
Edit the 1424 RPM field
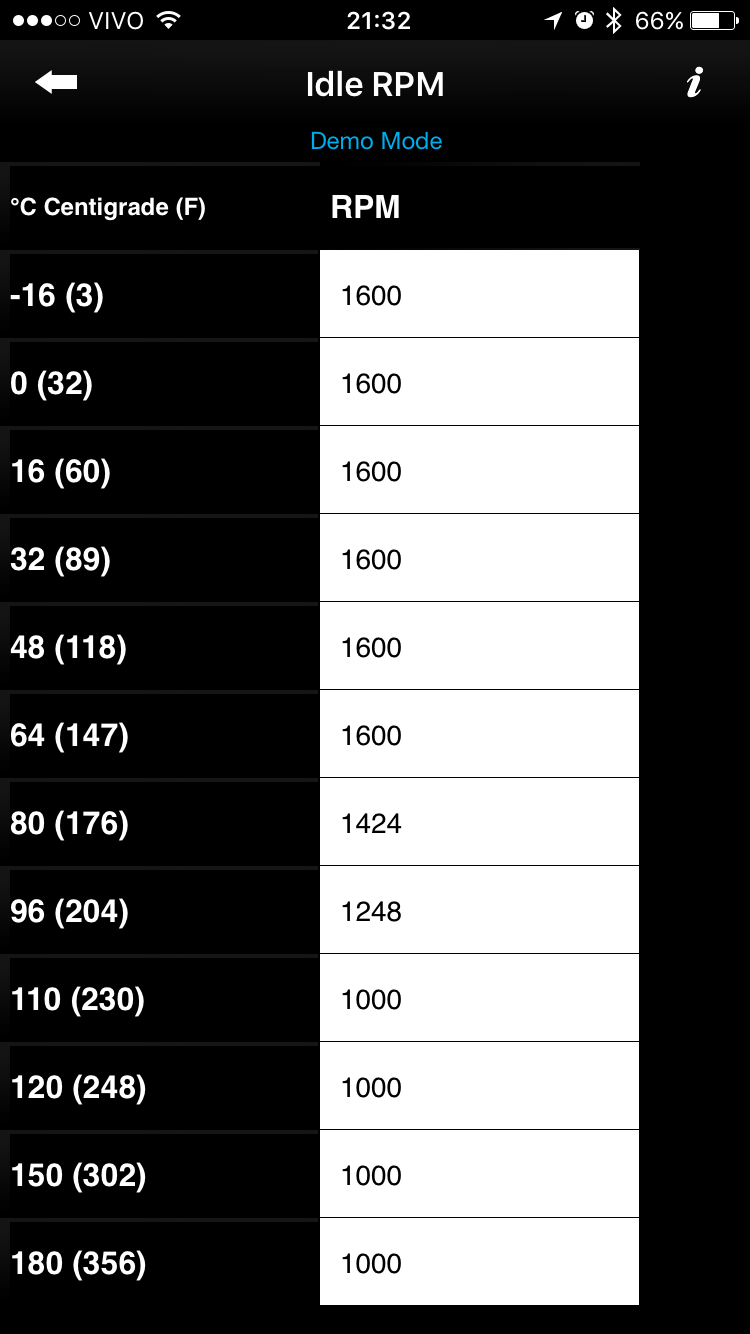(x=479, y=823)
